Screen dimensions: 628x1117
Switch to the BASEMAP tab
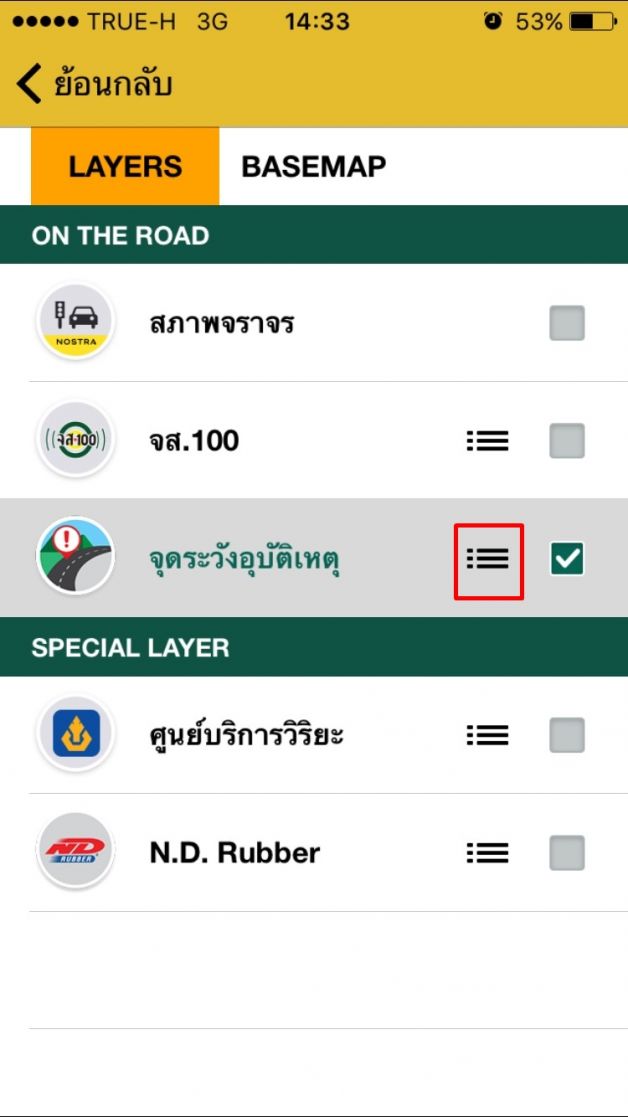(x=313, y=166)
